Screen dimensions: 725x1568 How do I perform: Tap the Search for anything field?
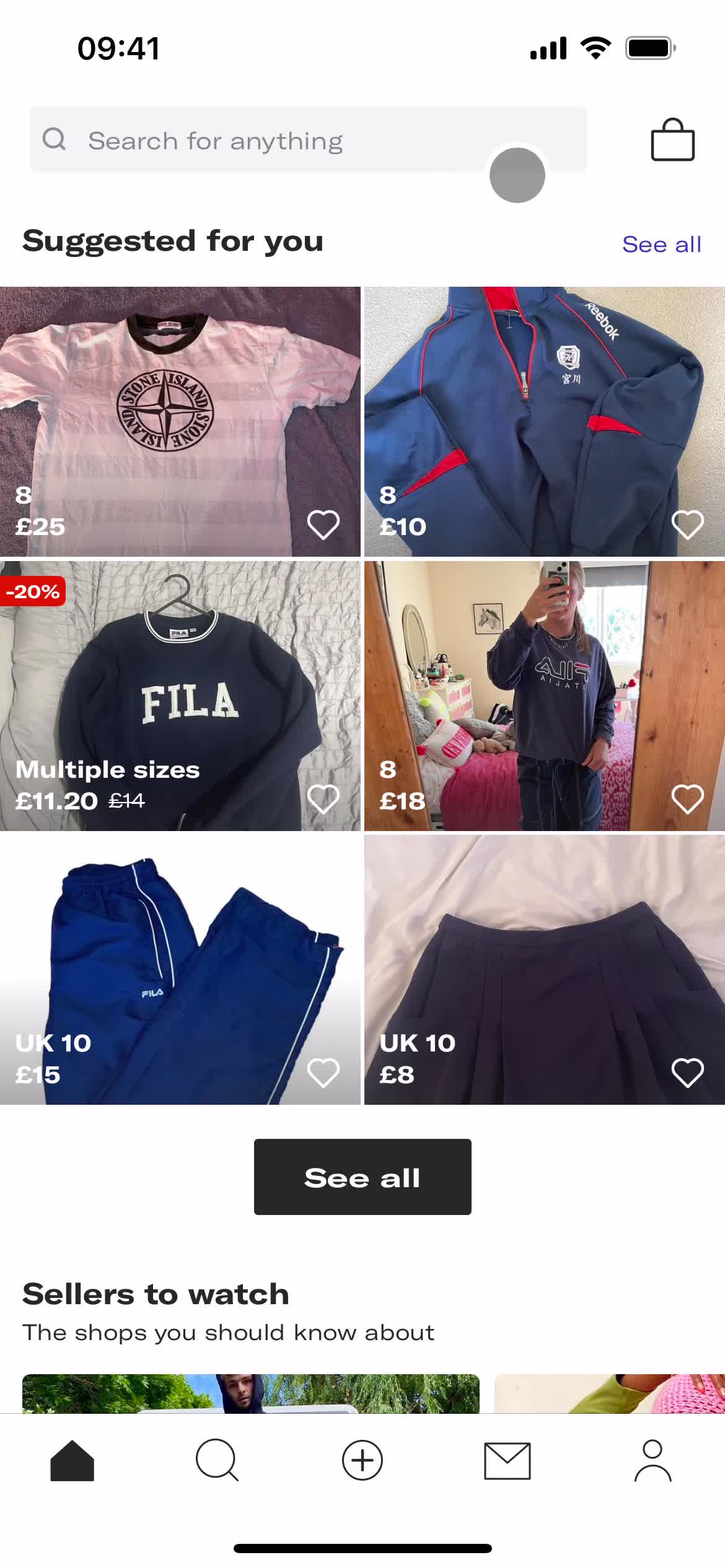pyautogui.click(x=248, y=140)
